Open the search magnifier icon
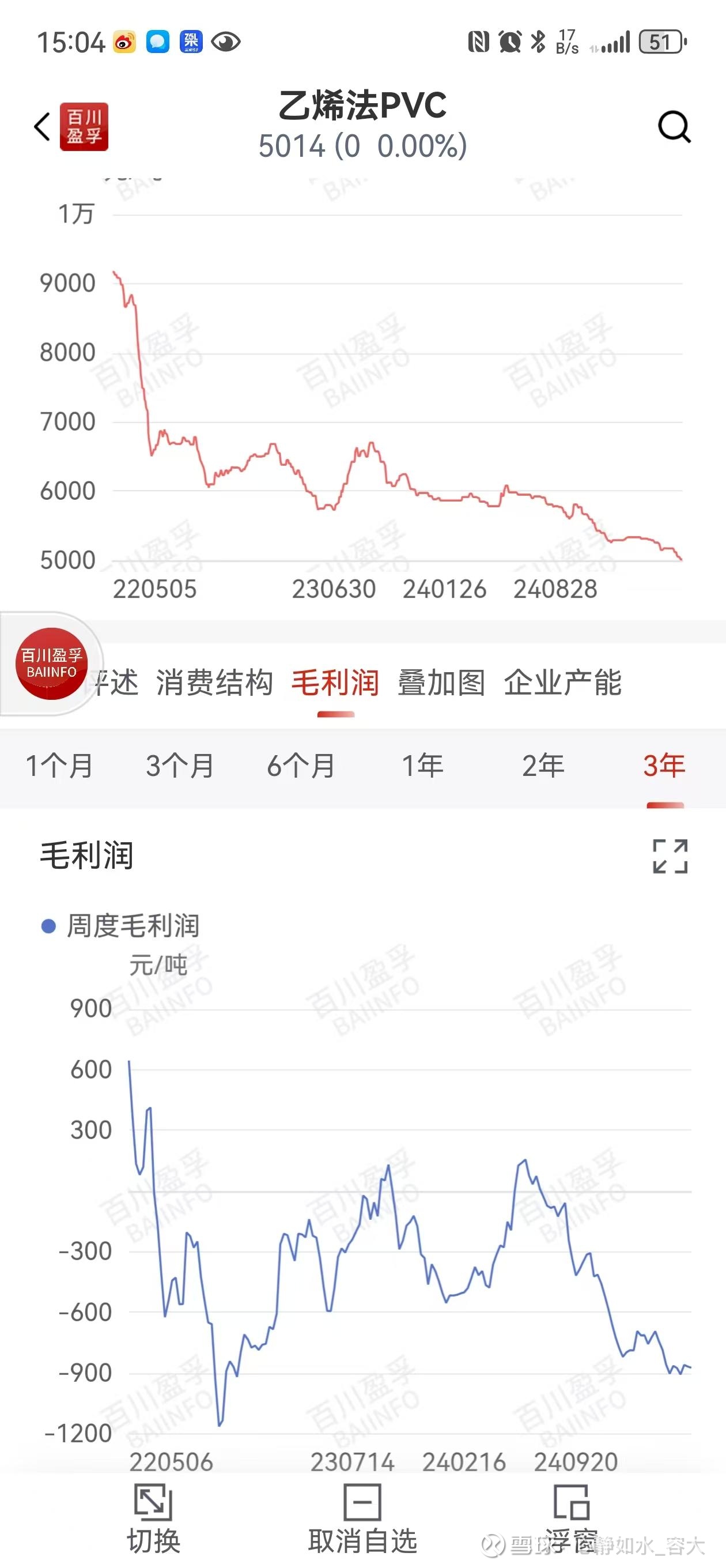The width and height of the screenshot is (726, 1568). coord(674,127)
